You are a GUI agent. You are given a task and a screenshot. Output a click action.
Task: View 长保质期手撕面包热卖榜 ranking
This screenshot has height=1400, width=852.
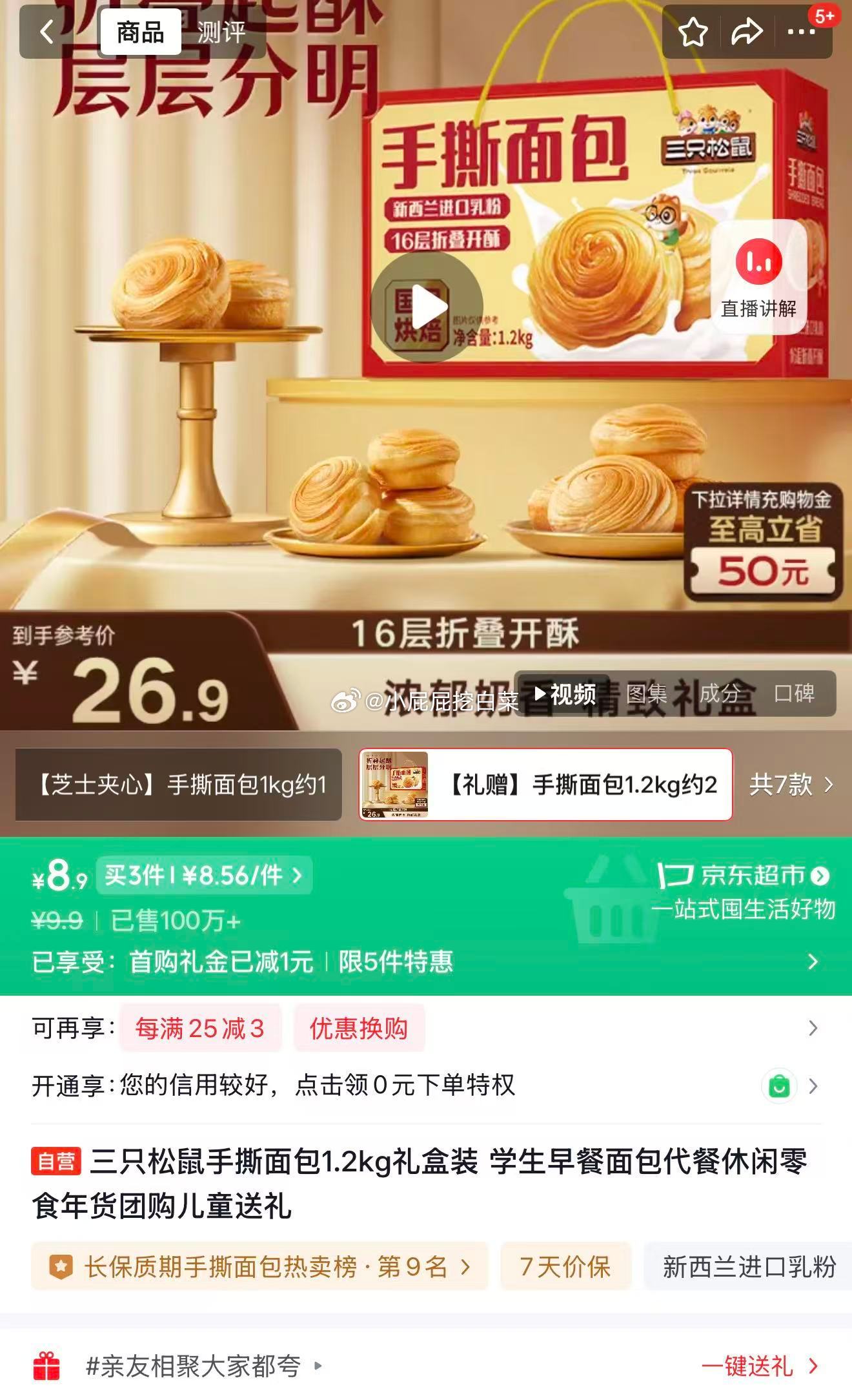259,1266
